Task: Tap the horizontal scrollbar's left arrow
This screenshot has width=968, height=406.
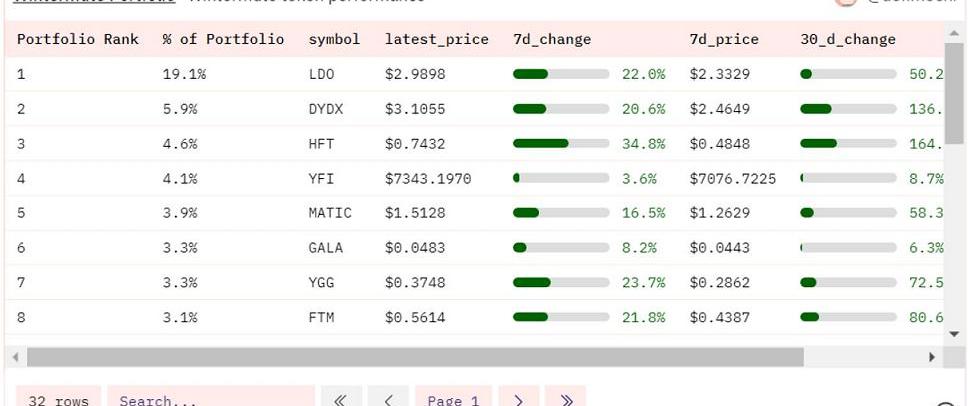Action: click(14, 357)
